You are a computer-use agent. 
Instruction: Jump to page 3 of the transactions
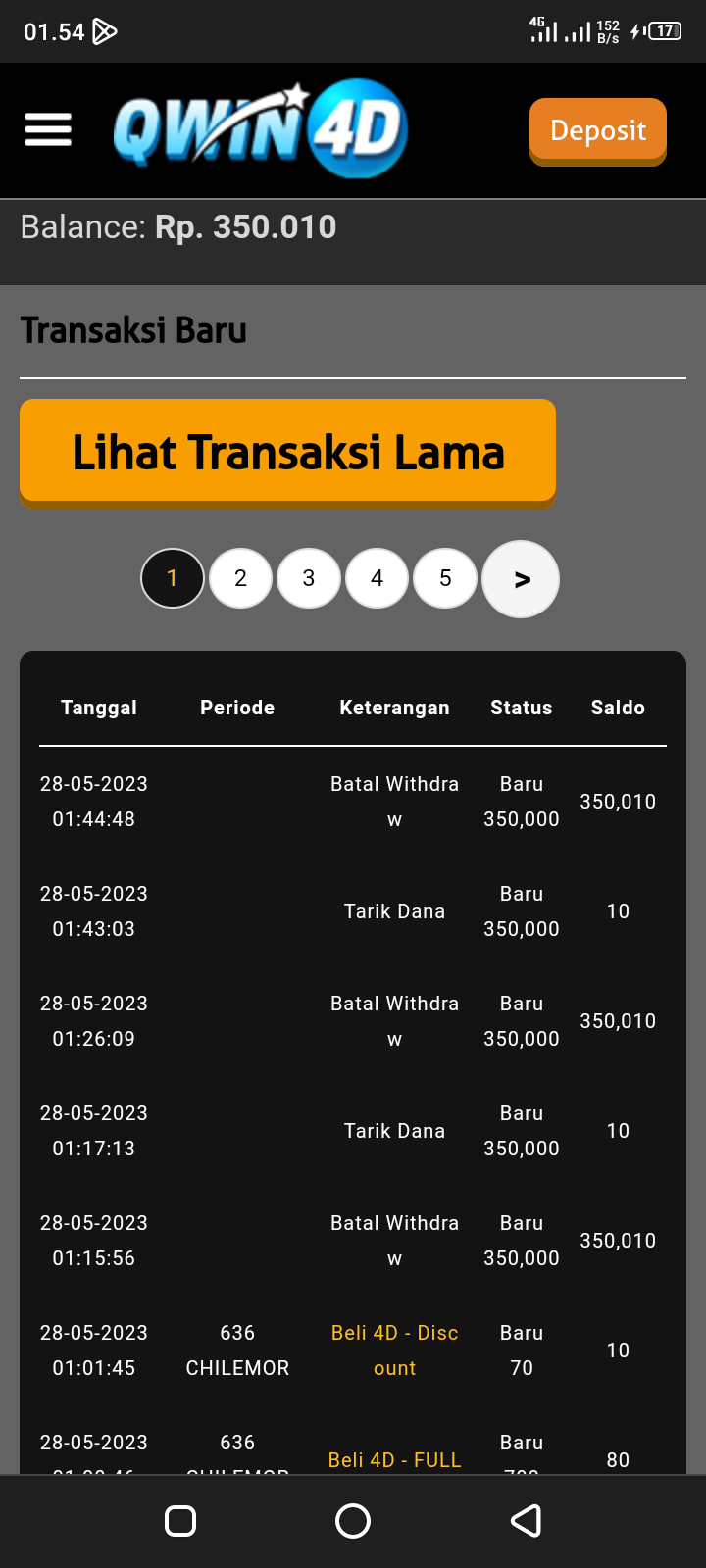[x=309, y=578]
